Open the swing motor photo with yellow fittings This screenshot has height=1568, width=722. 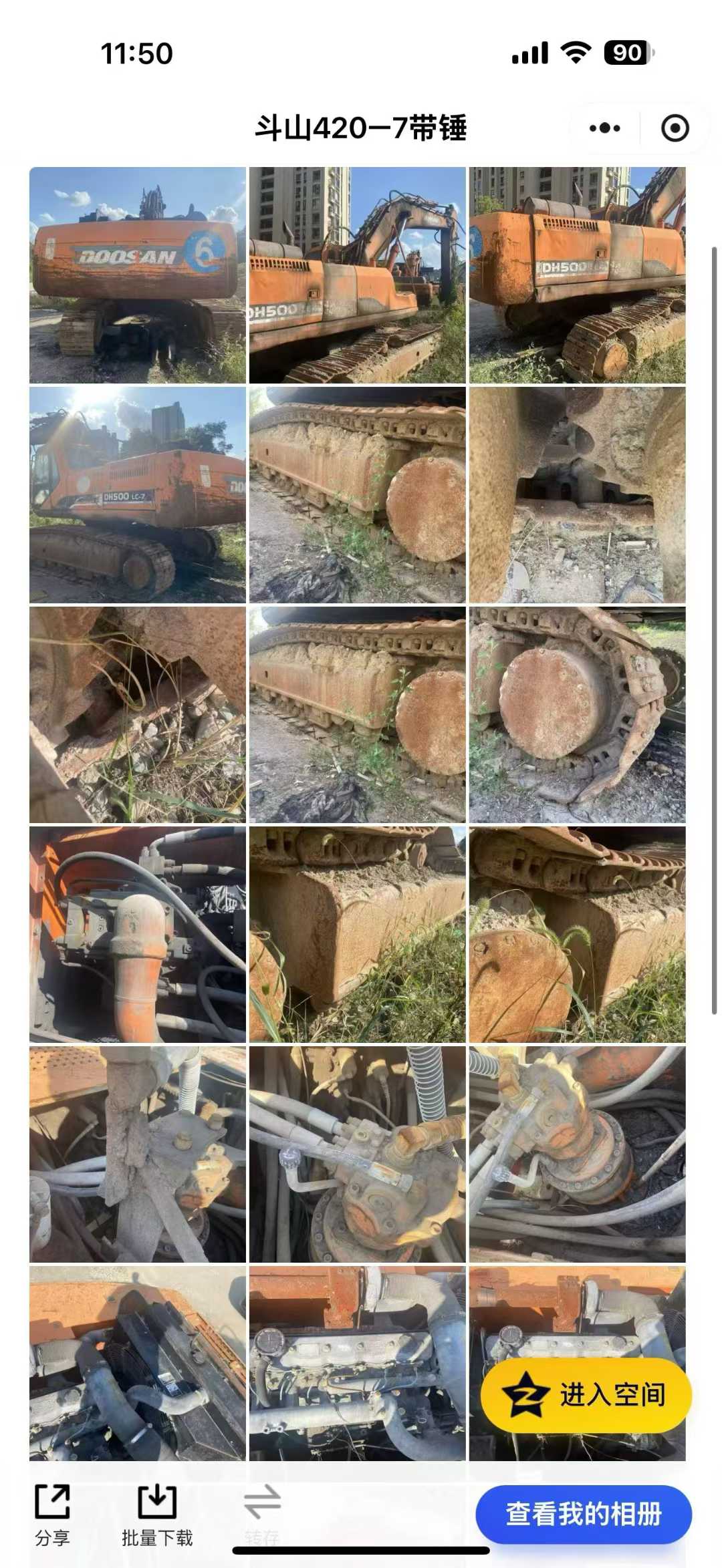coord(357,1154)
